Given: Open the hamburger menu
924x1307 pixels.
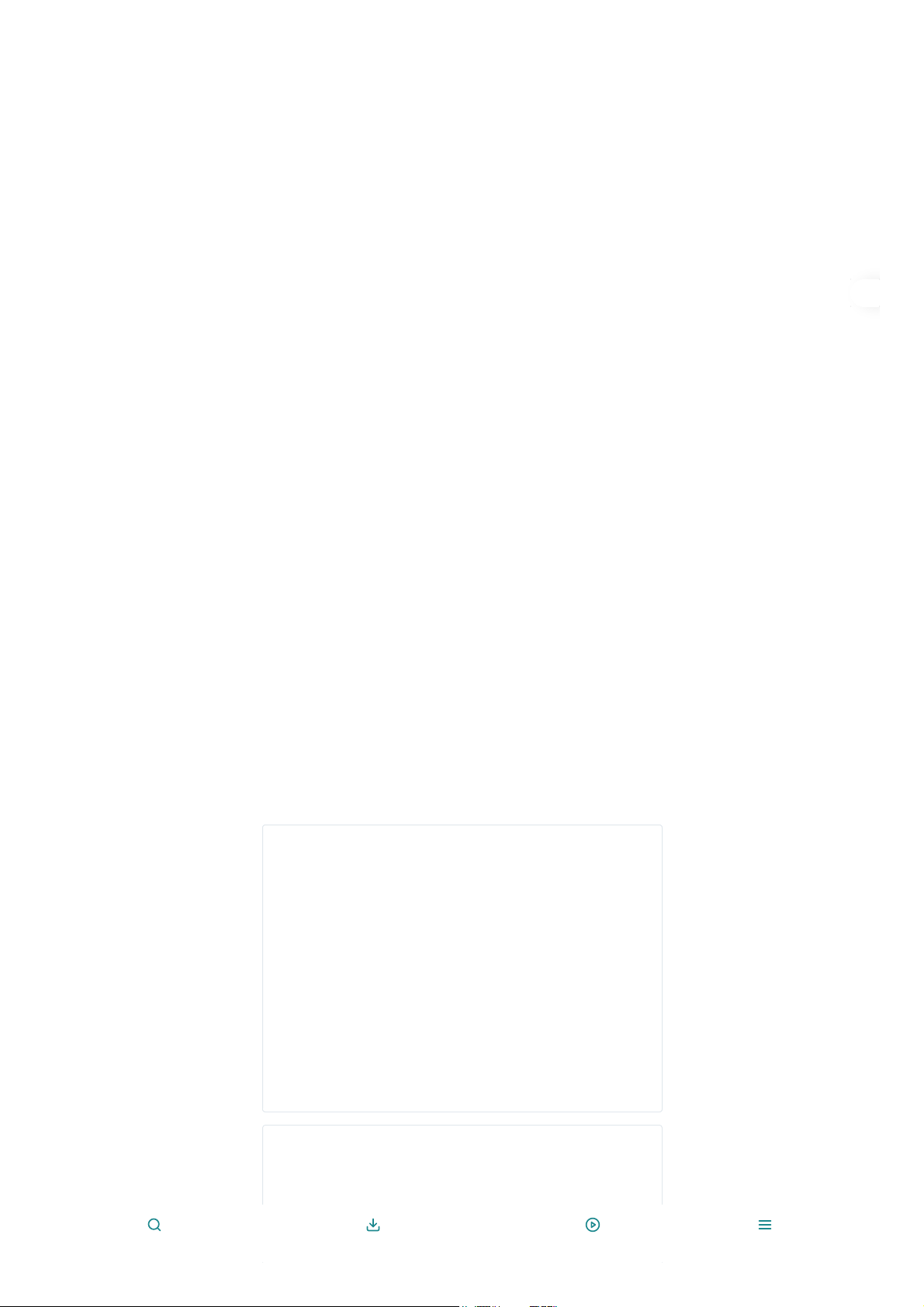Looking at the screenshot, I should click(x=765, y=1225).
